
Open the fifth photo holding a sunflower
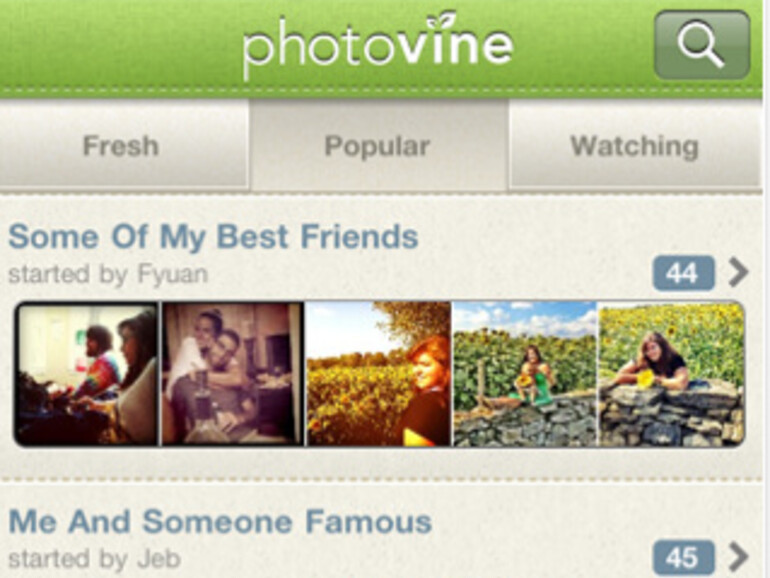click(670, 374)
